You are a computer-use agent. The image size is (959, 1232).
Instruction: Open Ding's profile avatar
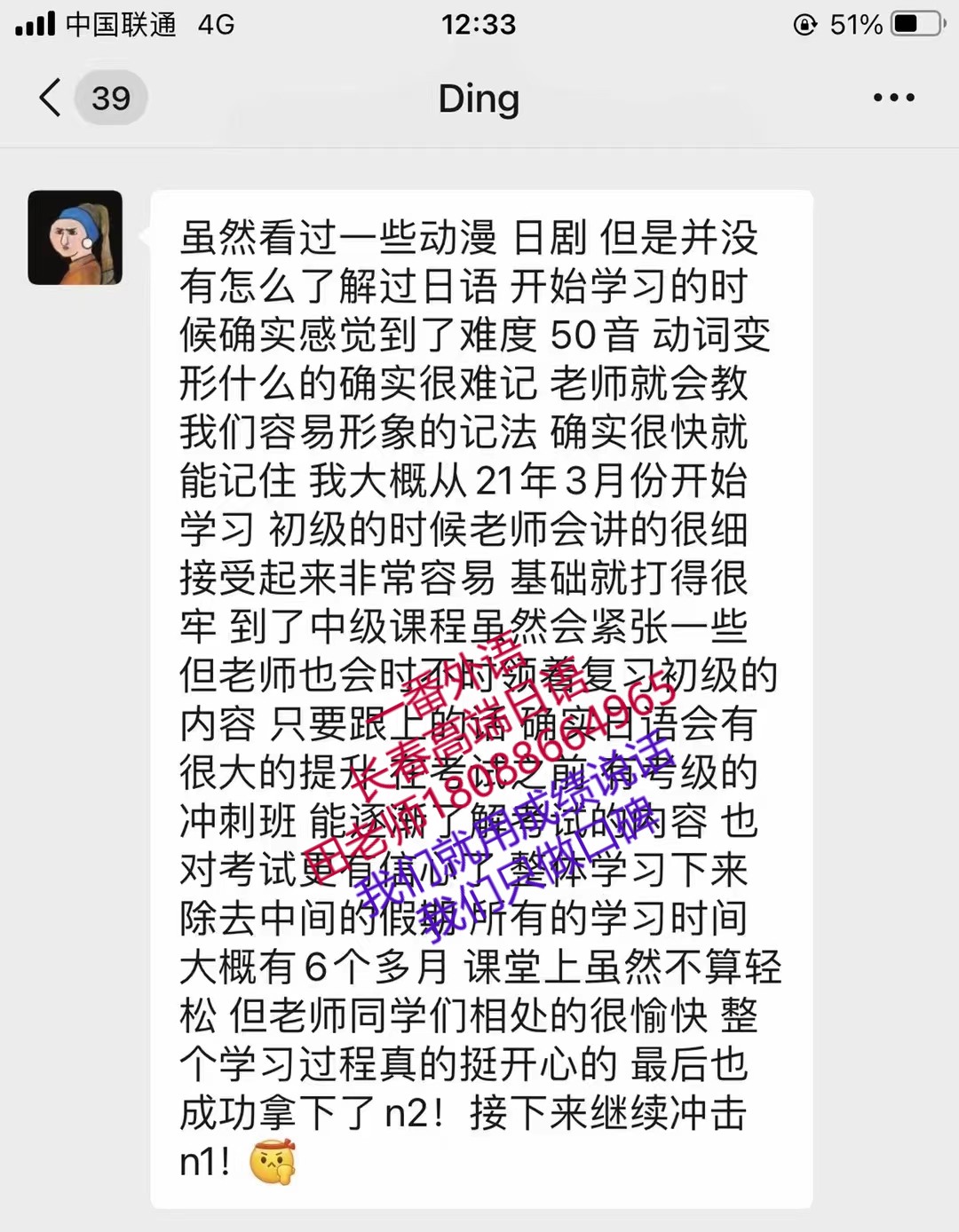click(x=75, y=238)
